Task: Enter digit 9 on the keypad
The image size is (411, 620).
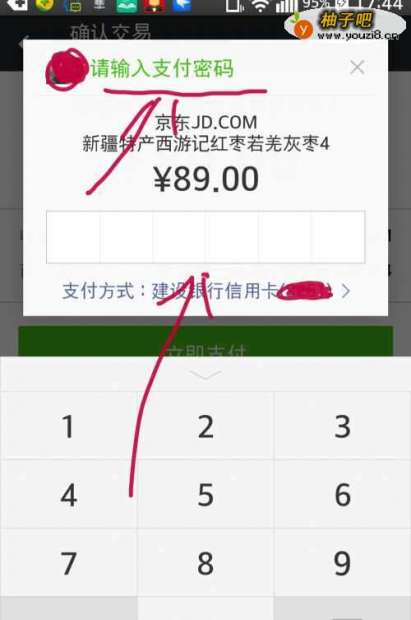Action: click(343, 563)
